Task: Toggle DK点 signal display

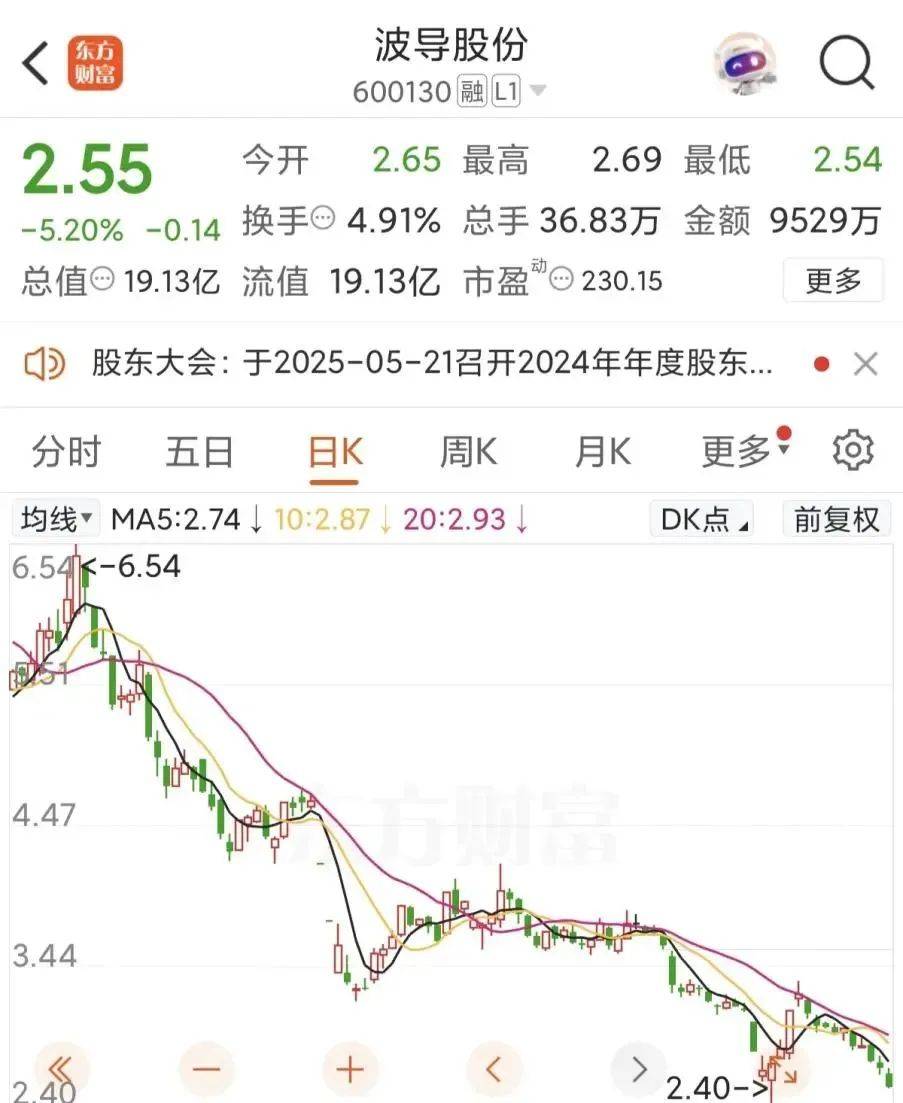Action: pos(700,519)
